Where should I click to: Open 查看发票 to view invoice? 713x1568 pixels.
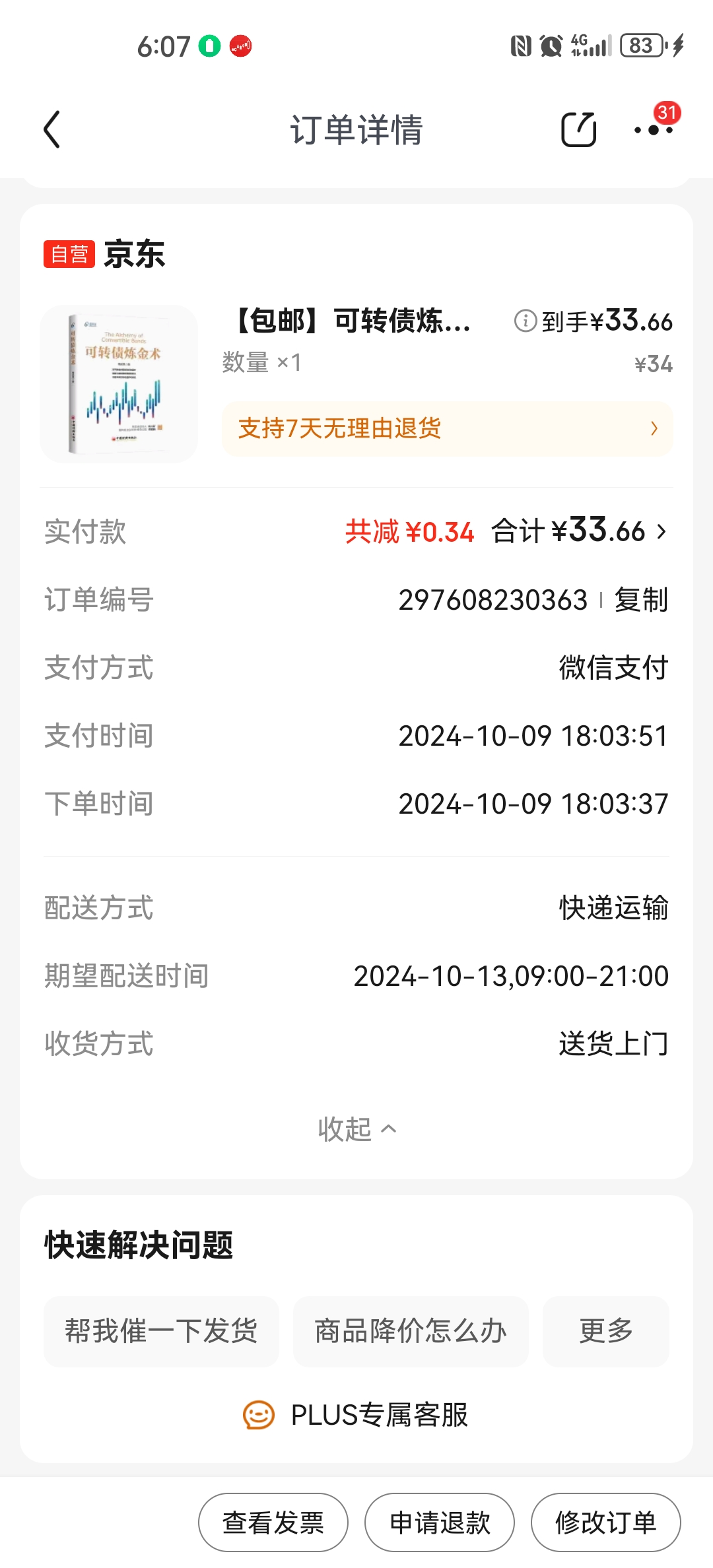coord(273,1523)
